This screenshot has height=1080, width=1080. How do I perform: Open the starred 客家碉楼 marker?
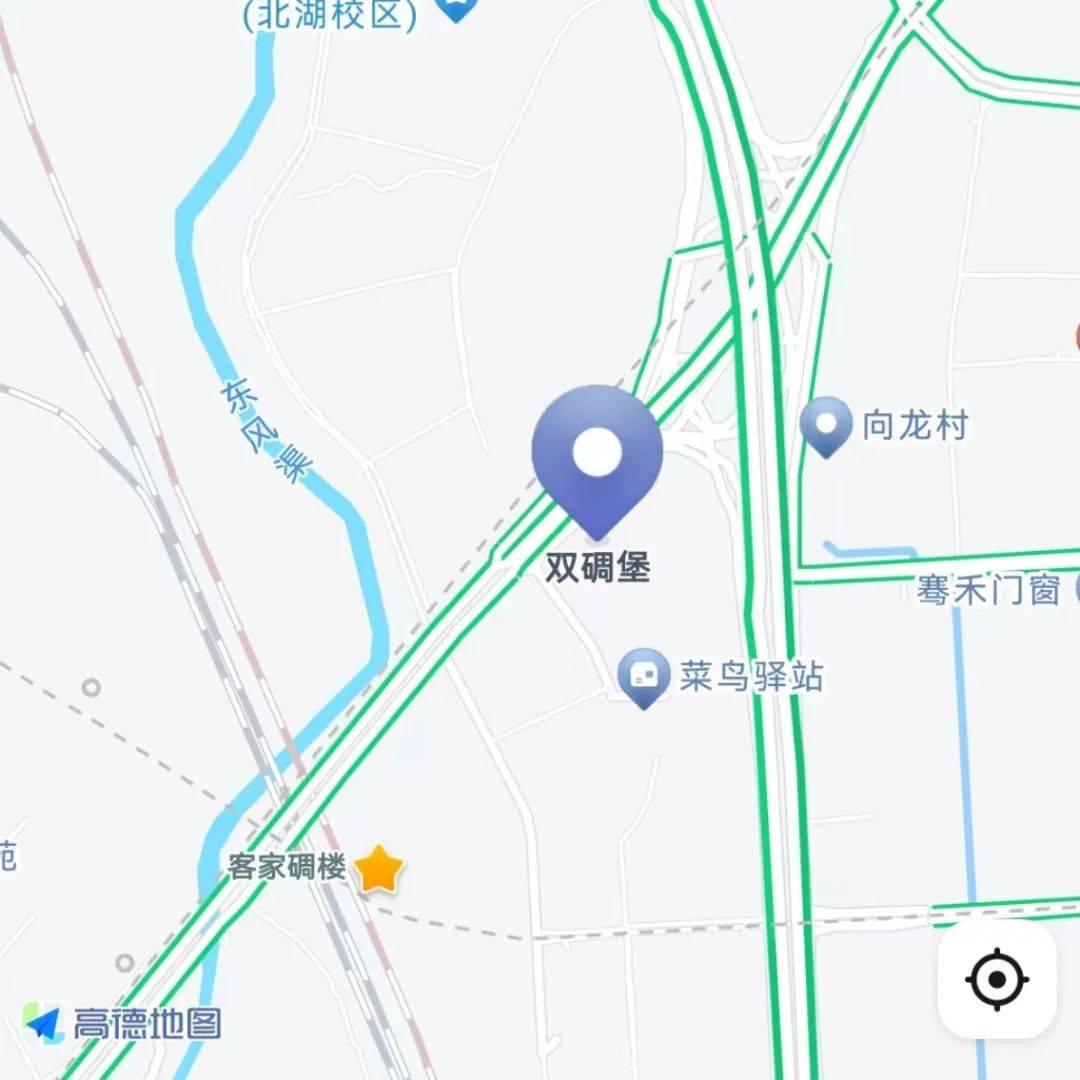[379, 868]
